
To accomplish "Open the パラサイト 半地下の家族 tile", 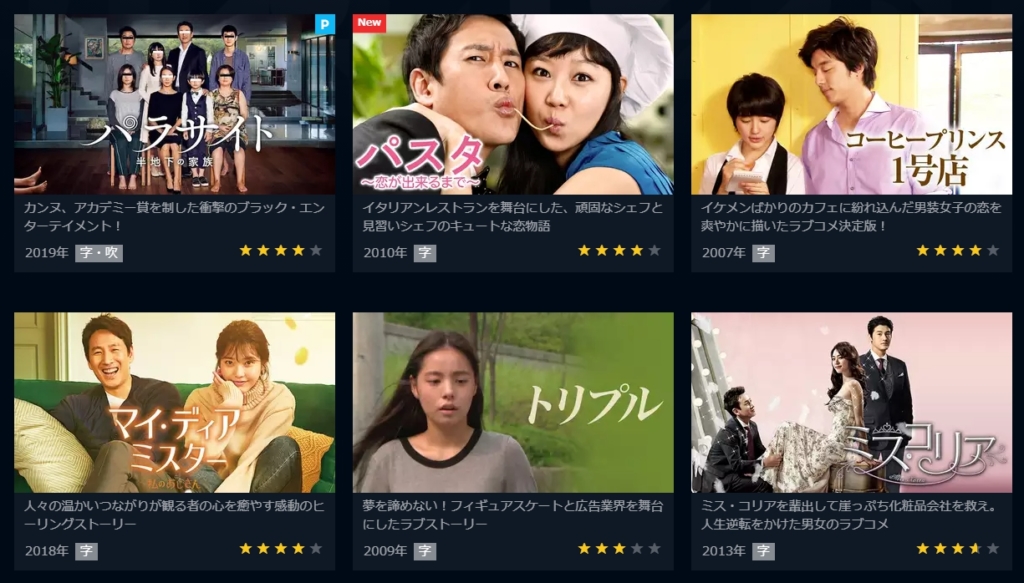I will pyautogui.click(x=174, y=105).
